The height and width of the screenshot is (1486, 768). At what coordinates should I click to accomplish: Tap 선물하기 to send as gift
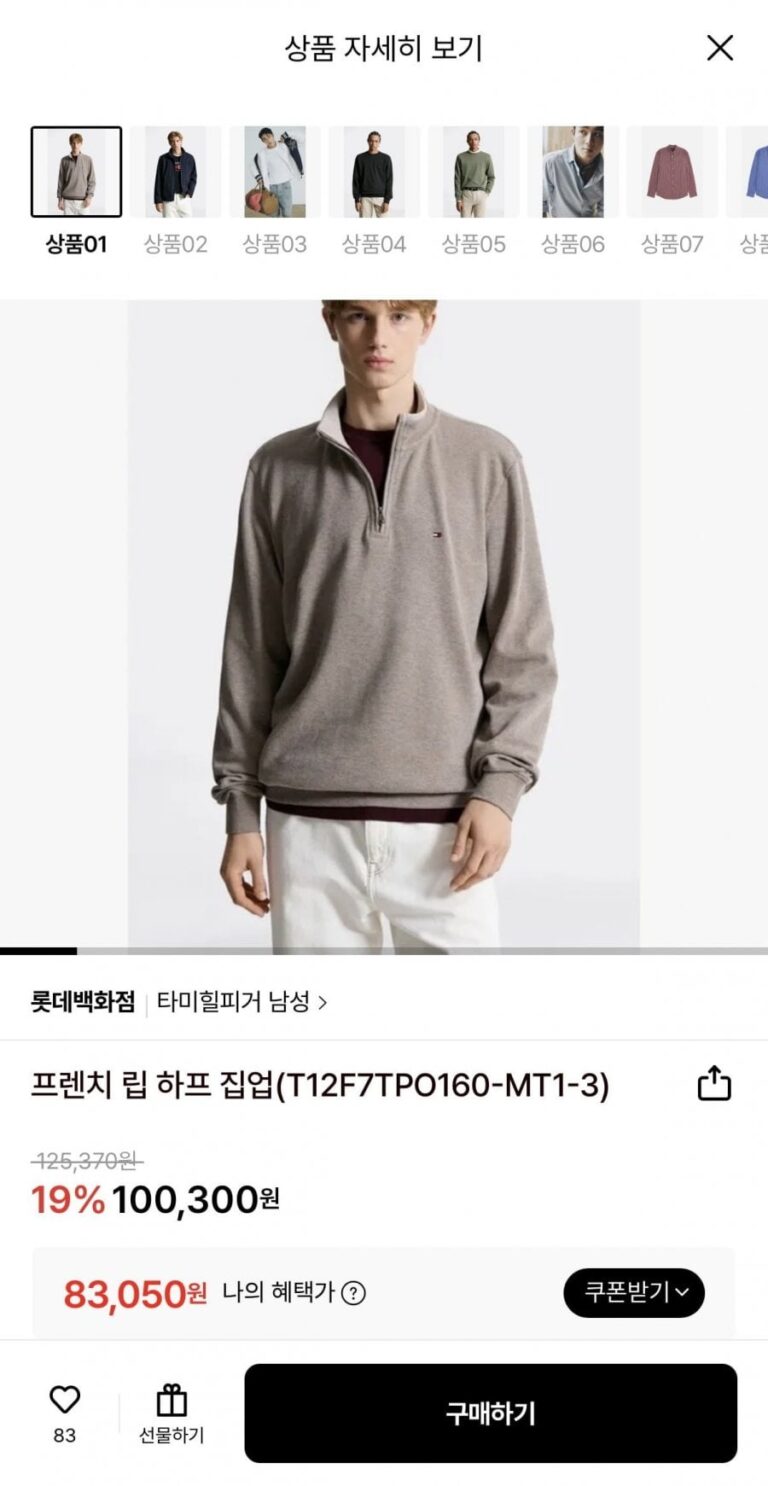pyautogui.click(x=171, y=1413)
